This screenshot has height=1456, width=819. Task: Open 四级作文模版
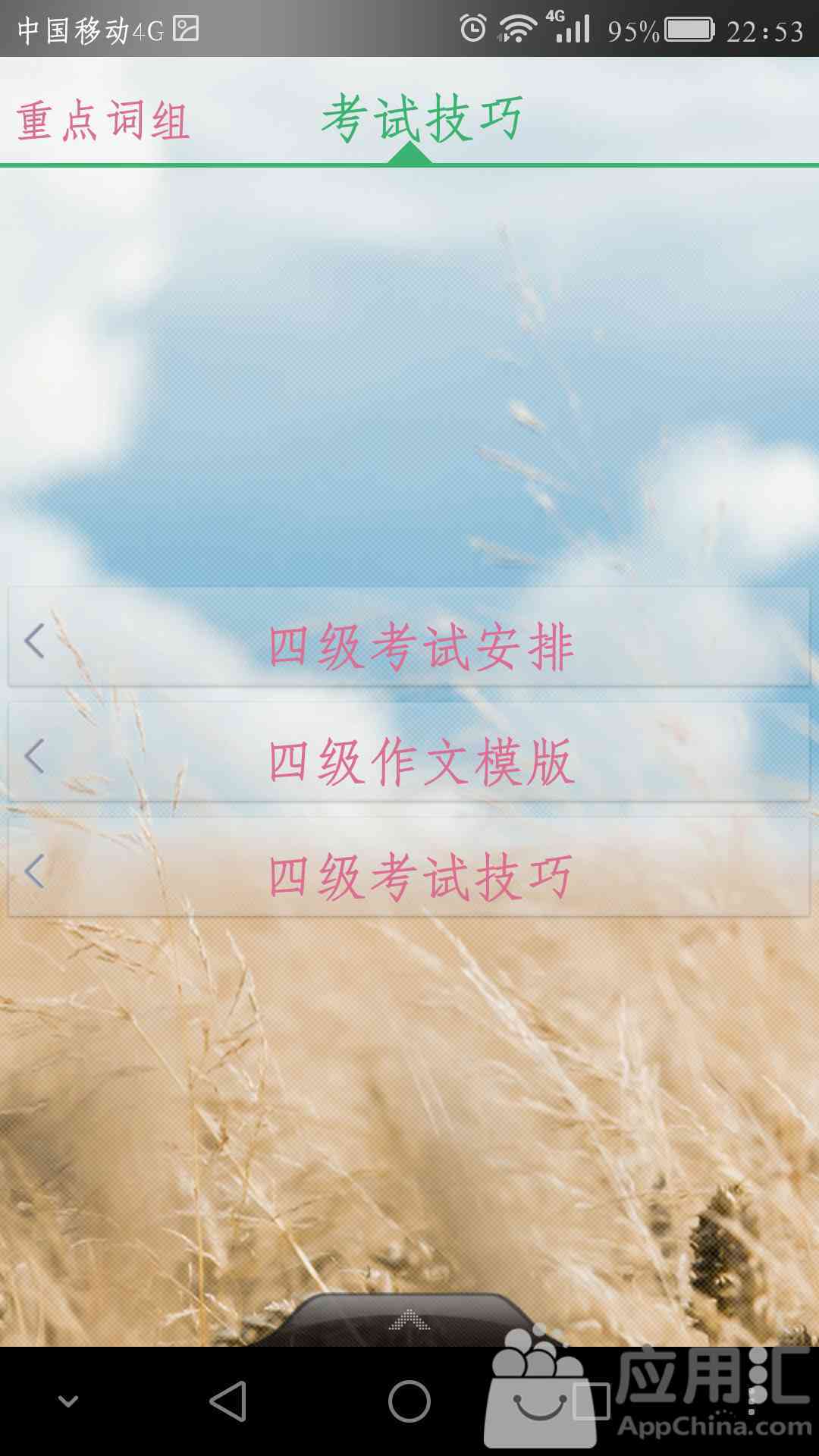pos(409,761)
